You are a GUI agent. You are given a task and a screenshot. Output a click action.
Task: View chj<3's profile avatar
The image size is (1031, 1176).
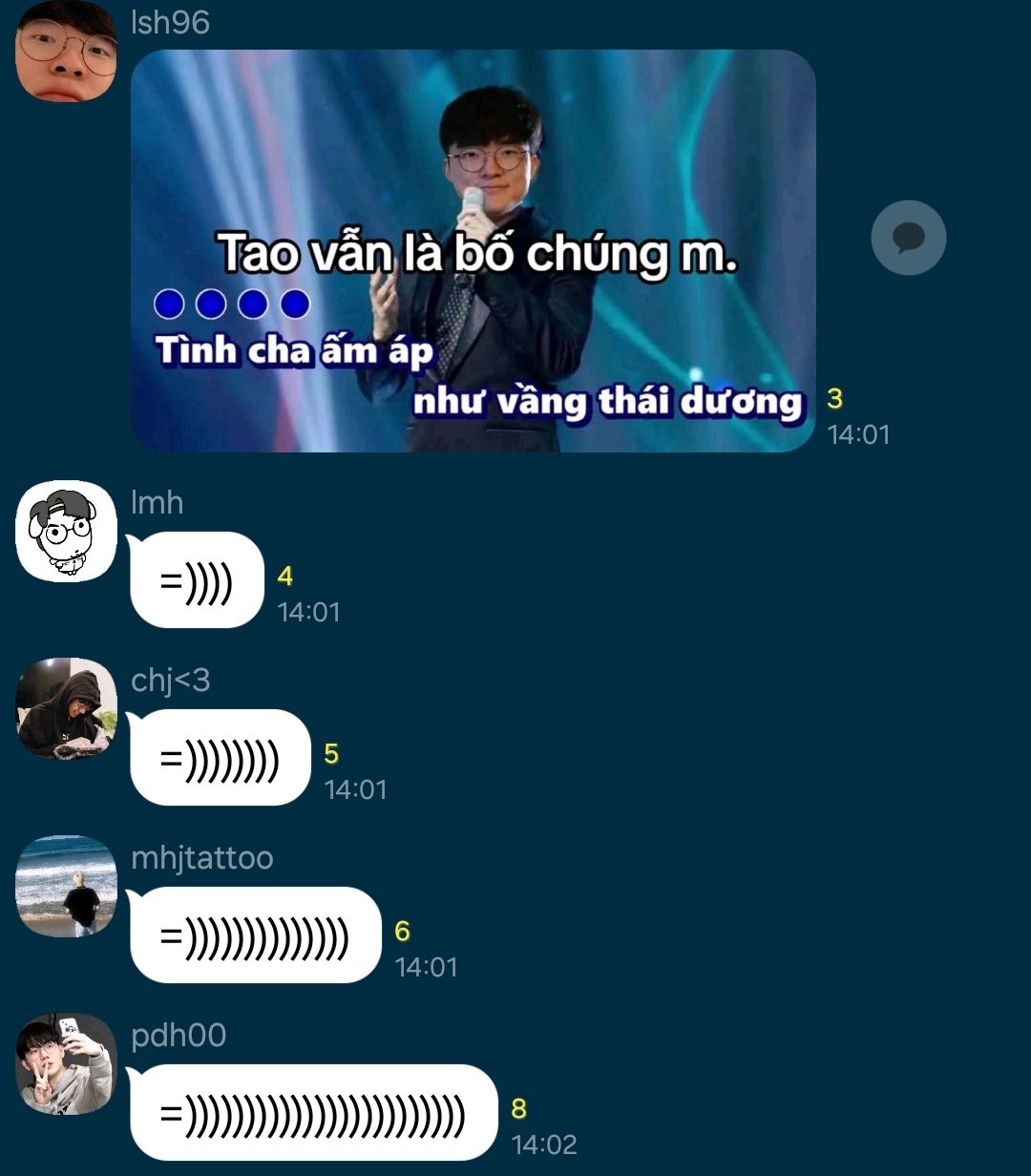[66, 708]
